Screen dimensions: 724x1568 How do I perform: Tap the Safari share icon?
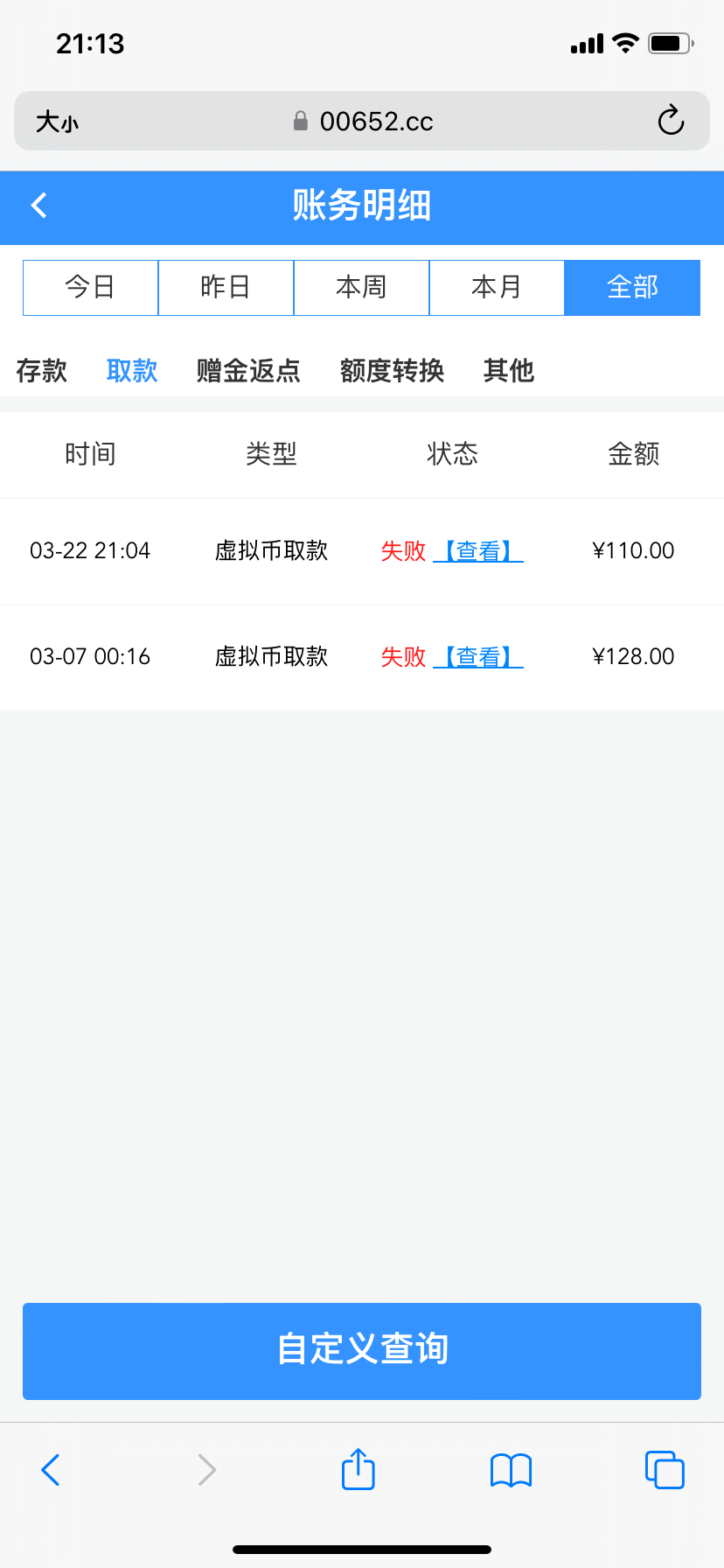coord(358,1469)
